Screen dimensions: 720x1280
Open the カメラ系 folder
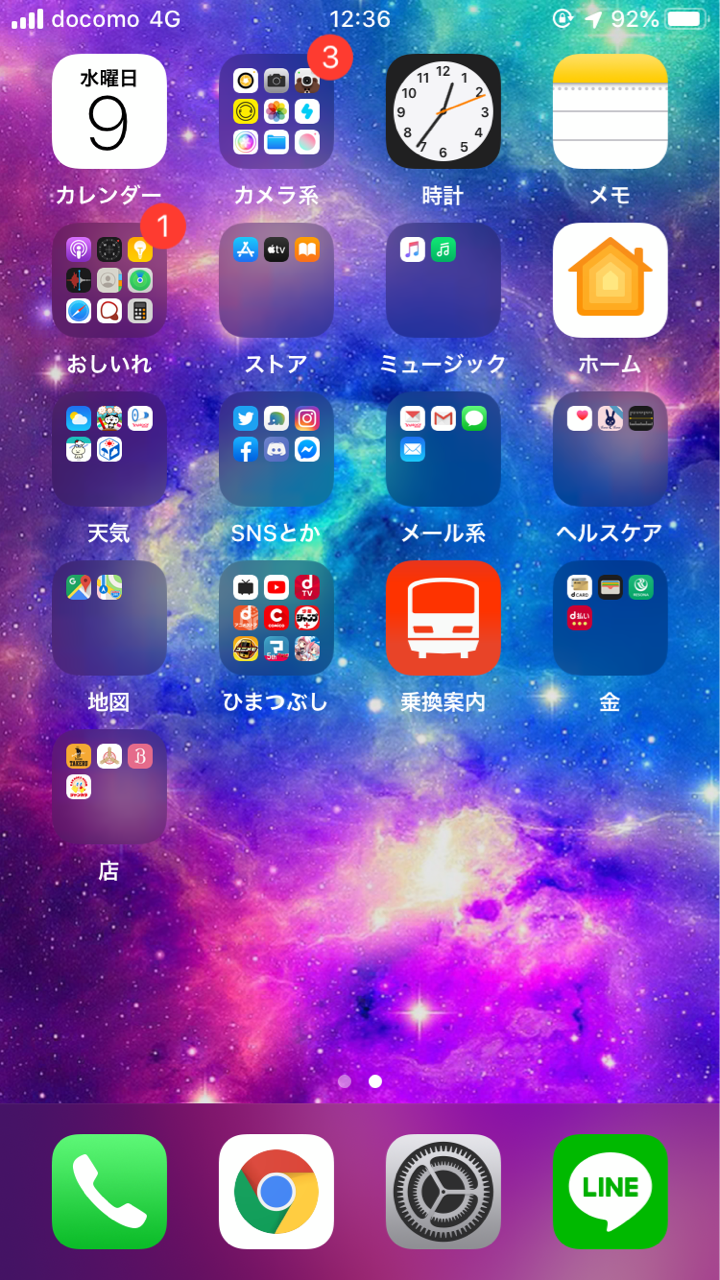click(276, 111)
